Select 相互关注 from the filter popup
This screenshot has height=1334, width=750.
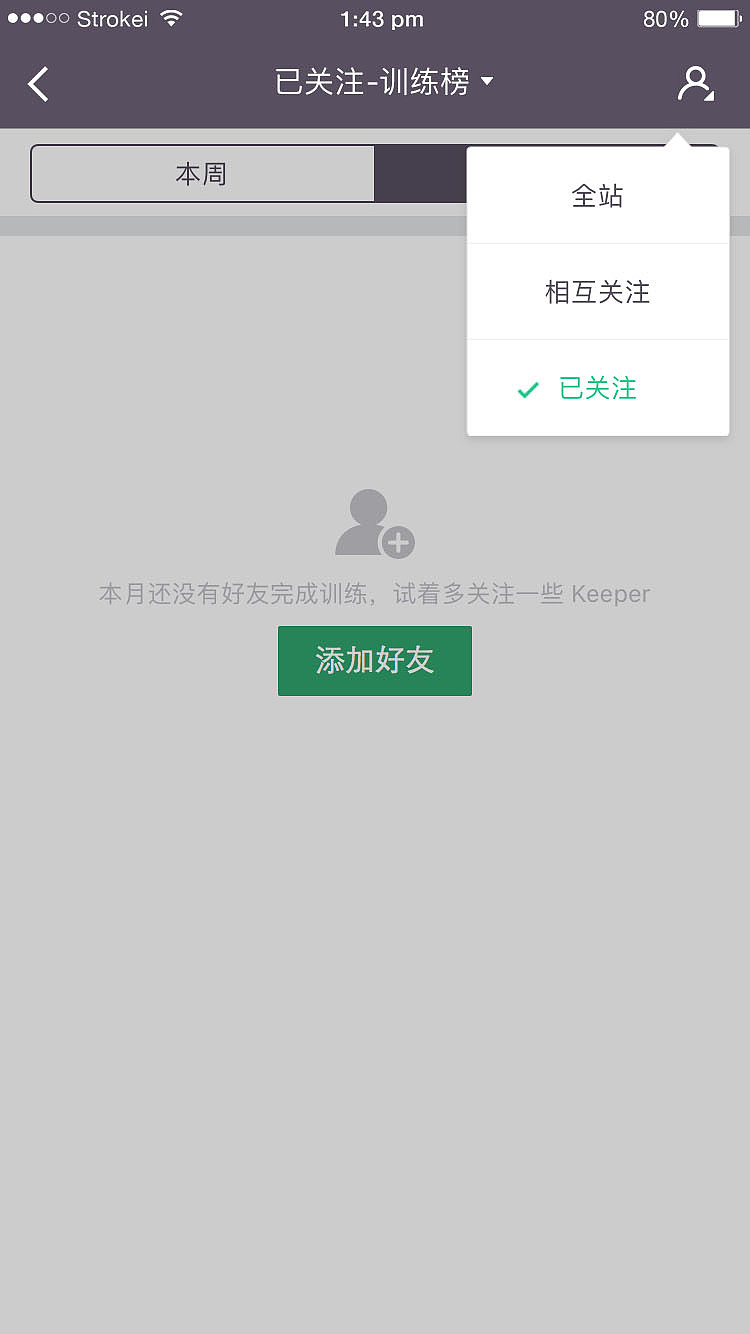pyautogui.click(x=597, y=292)
